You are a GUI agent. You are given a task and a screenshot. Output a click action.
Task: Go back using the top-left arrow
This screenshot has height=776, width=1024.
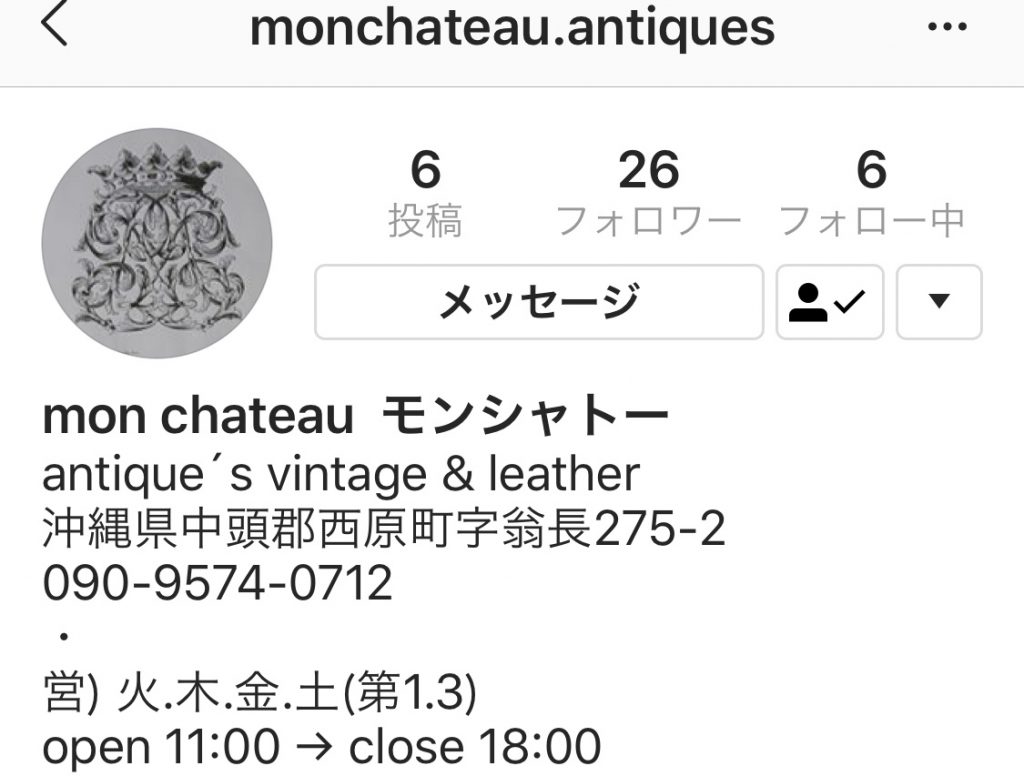pos(53,27)
